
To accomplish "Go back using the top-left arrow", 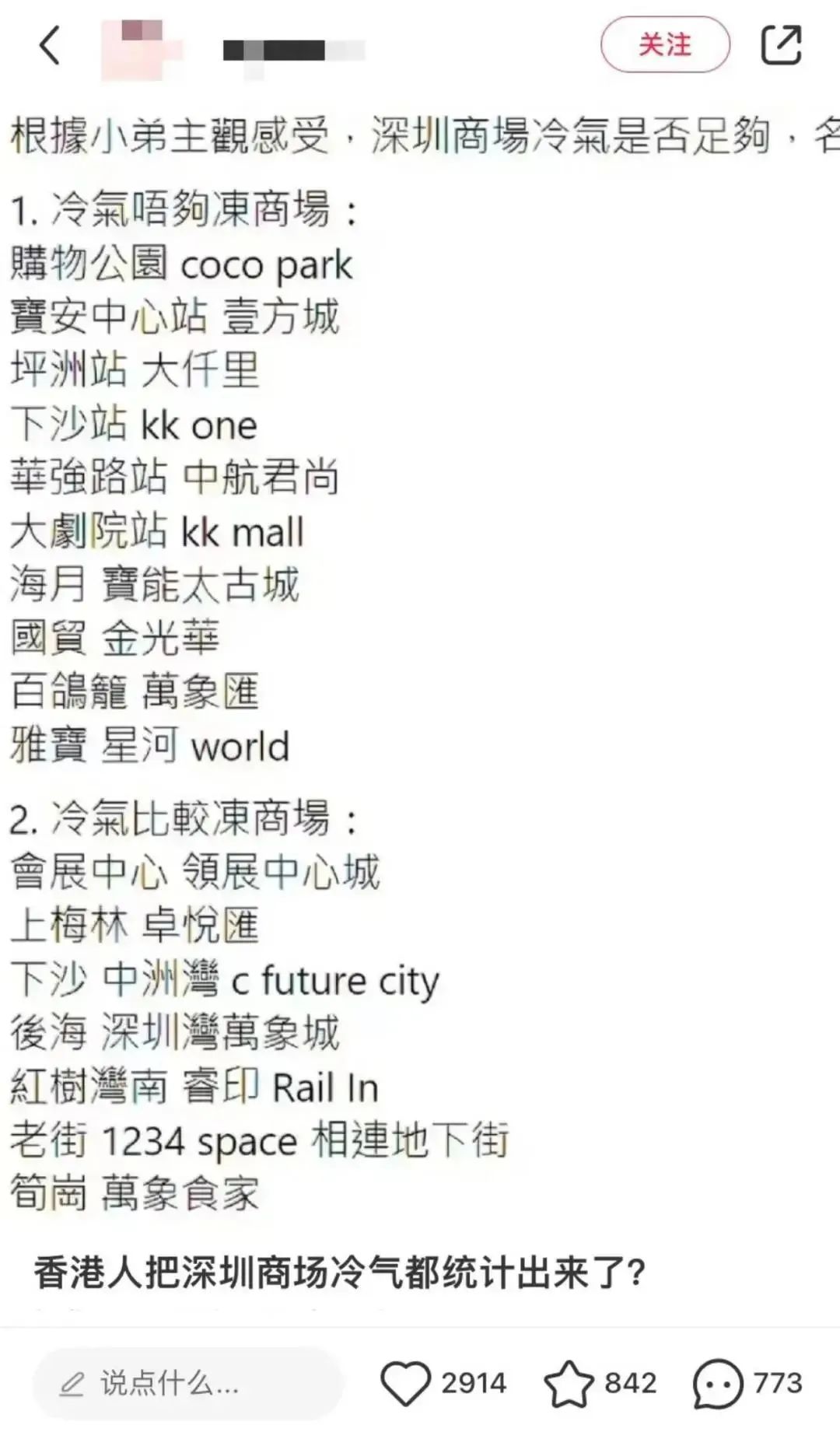I will [x=50, y=45].
